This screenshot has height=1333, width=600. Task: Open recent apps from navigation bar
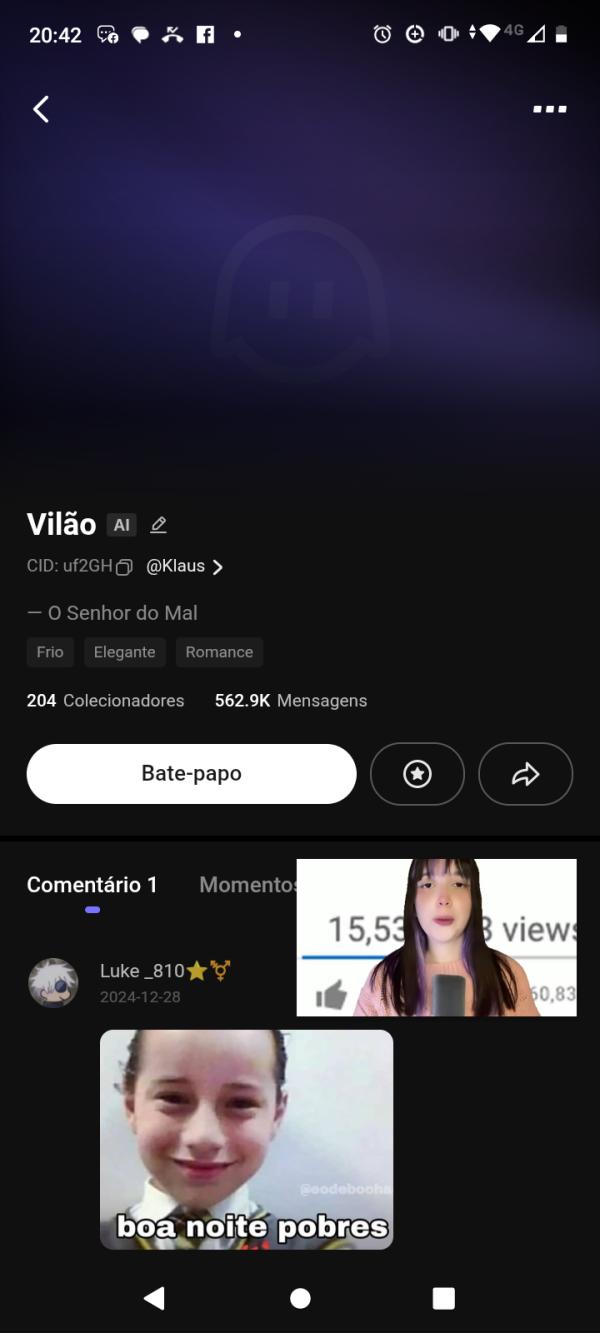[x=443, y=1298]
